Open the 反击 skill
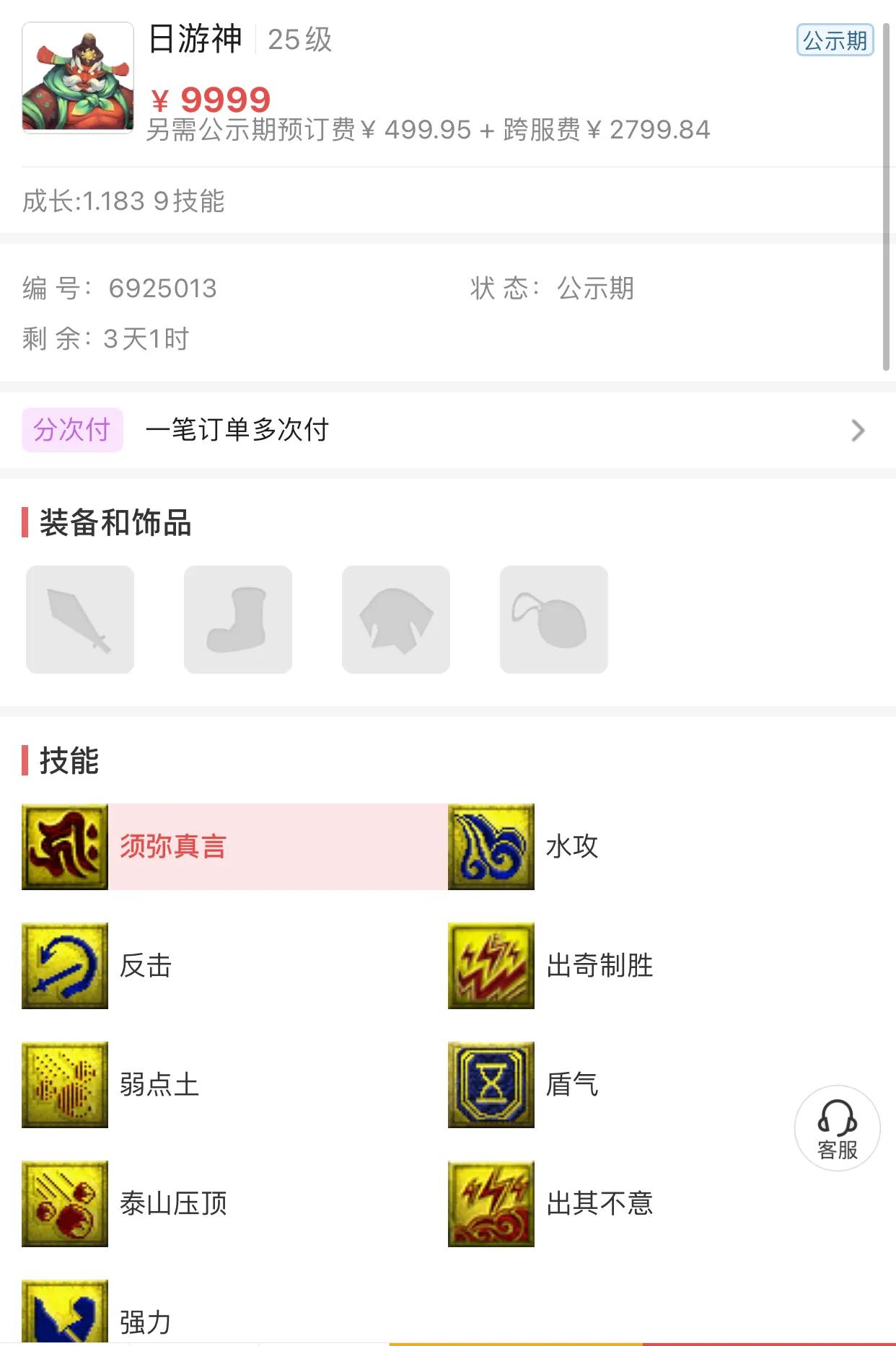The height and width of the screenshot is (1346, 896). [x=145, y=965]
